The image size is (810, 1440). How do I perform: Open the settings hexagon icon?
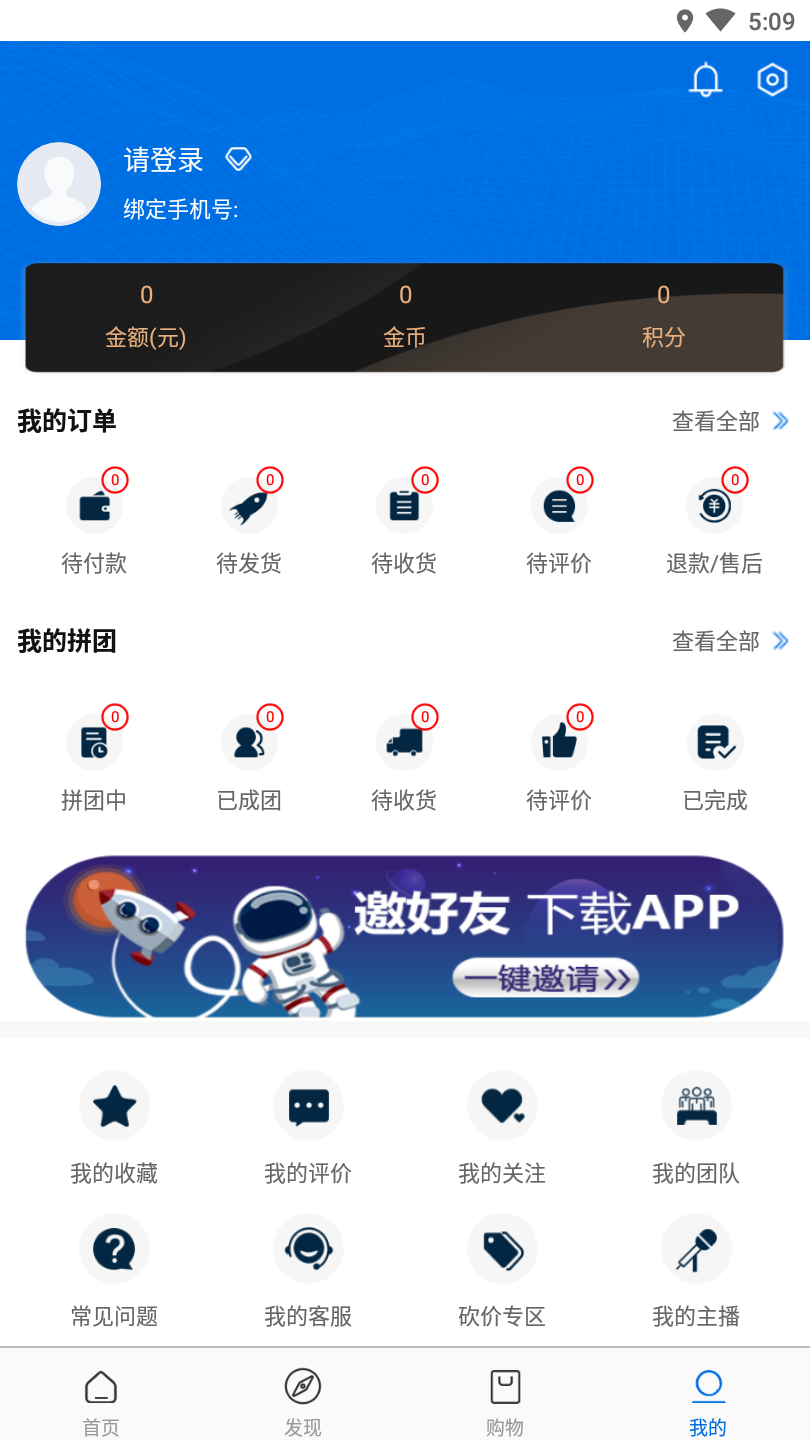click(772, 80)
